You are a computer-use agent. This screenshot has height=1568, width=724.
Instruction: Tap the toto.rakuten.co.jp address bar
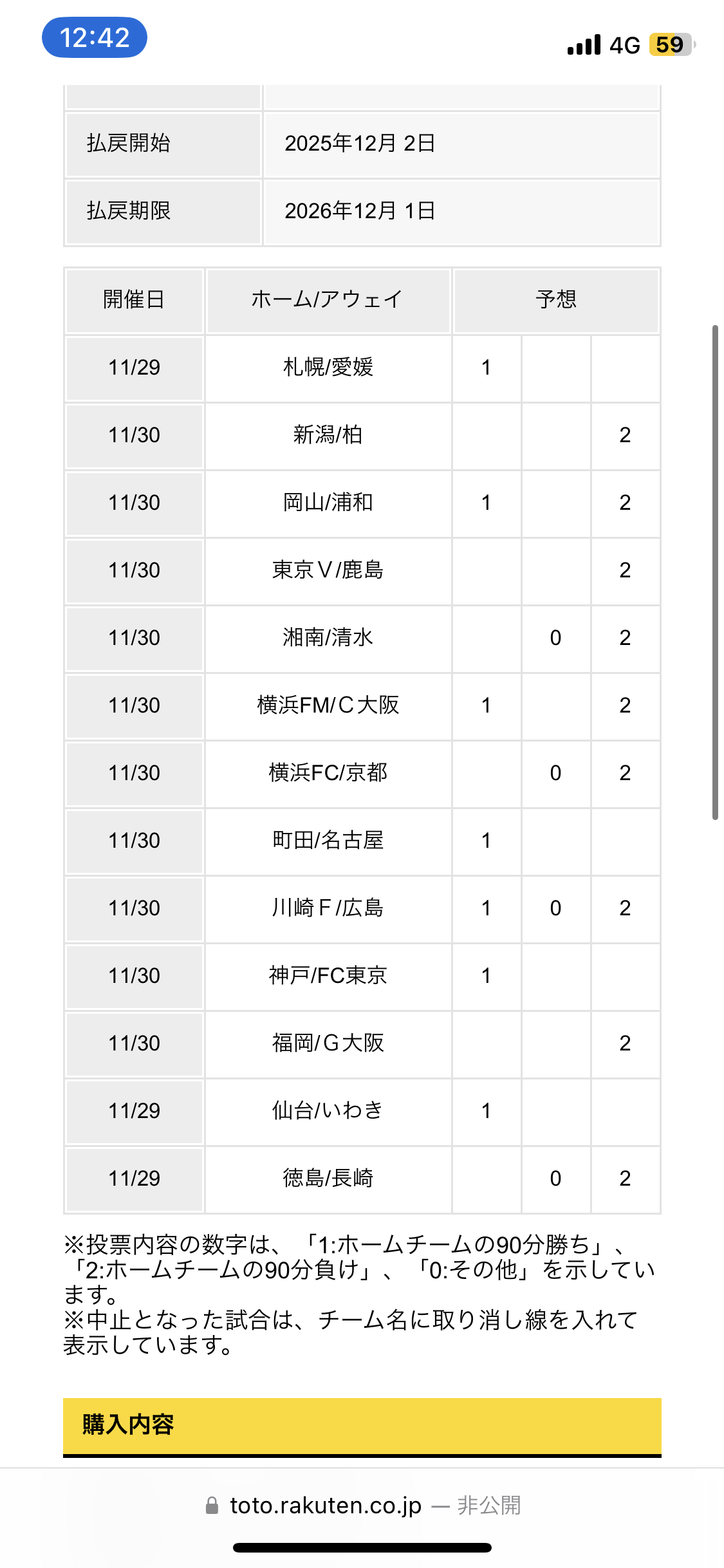(362, 1506)
